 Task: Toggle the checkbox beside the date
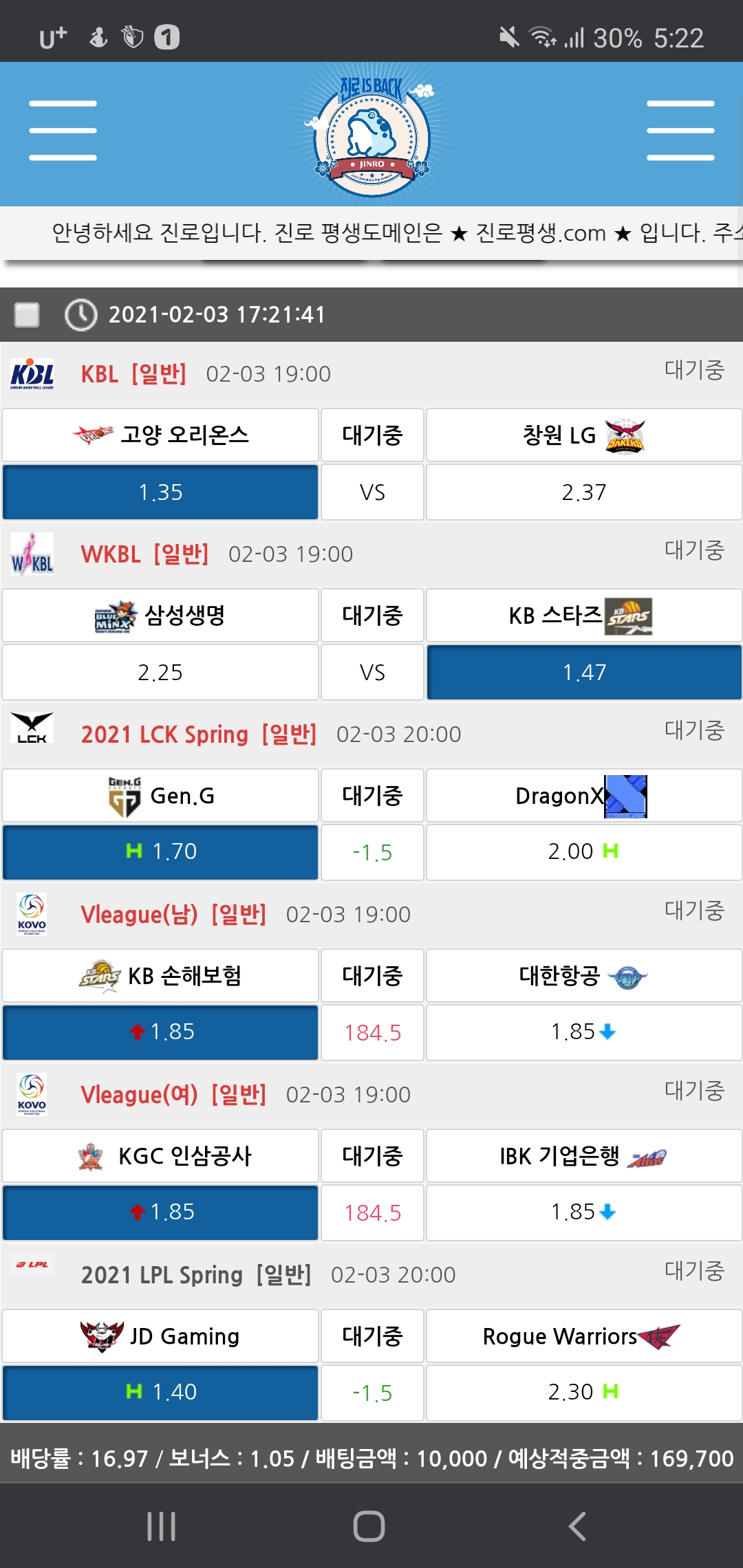(x=28, y=315)
